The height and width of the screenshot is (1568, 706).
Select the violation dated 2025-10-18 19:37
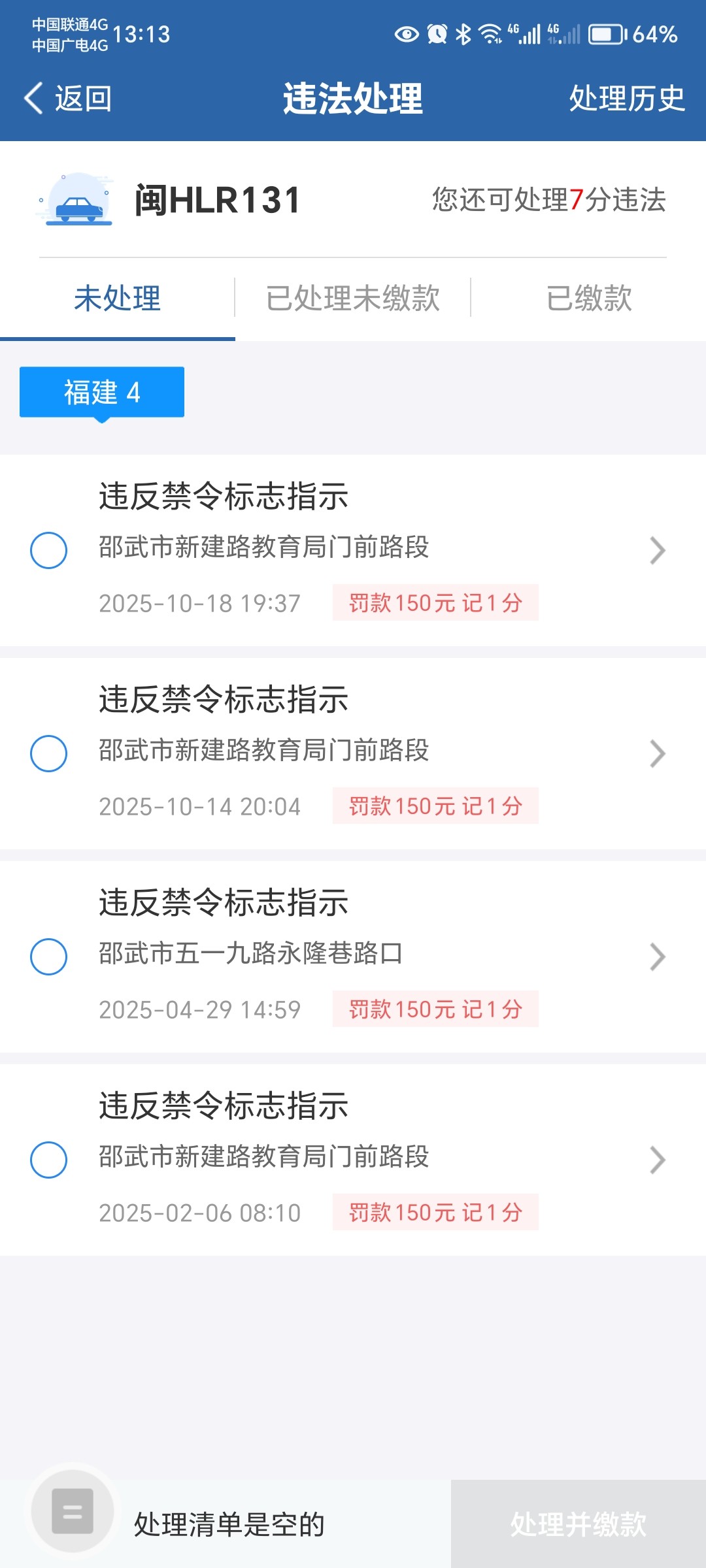click(x=49, y=550)
